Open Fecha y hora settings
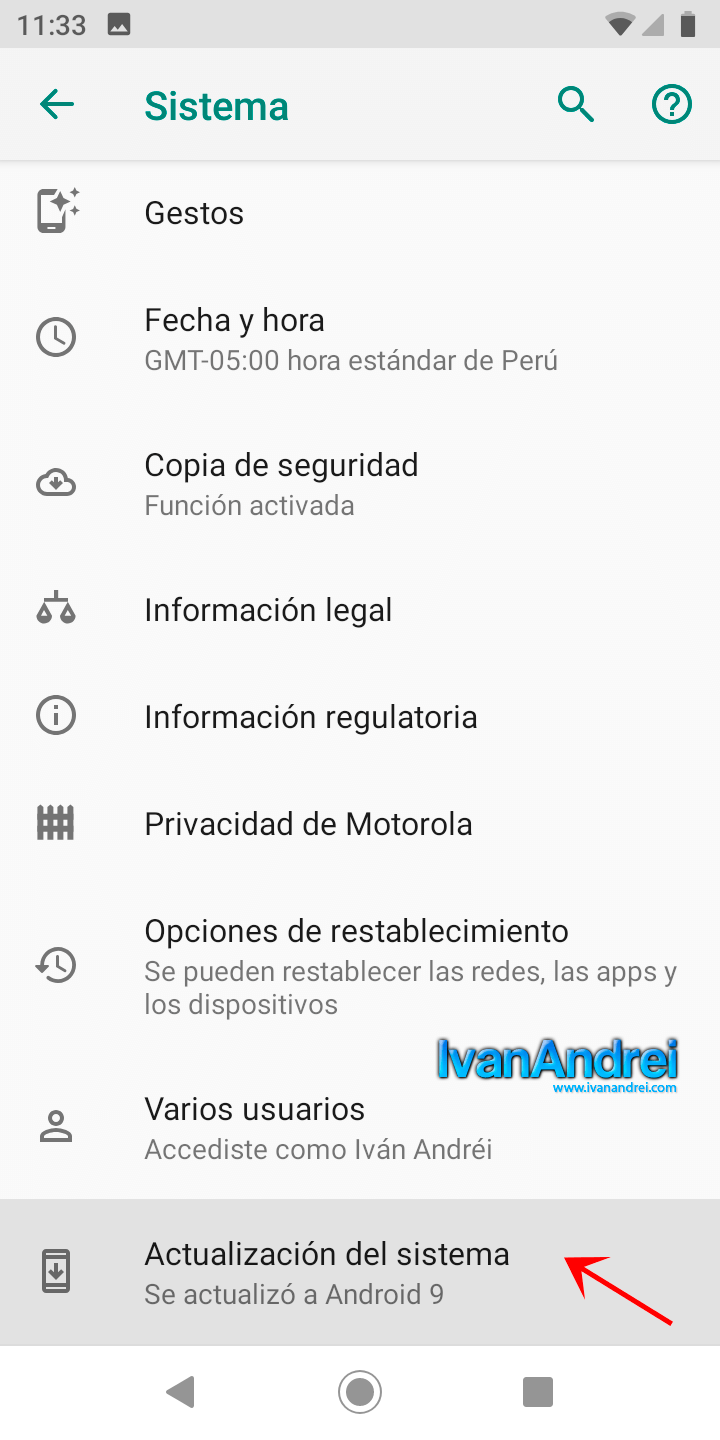 tap(360, 338)
